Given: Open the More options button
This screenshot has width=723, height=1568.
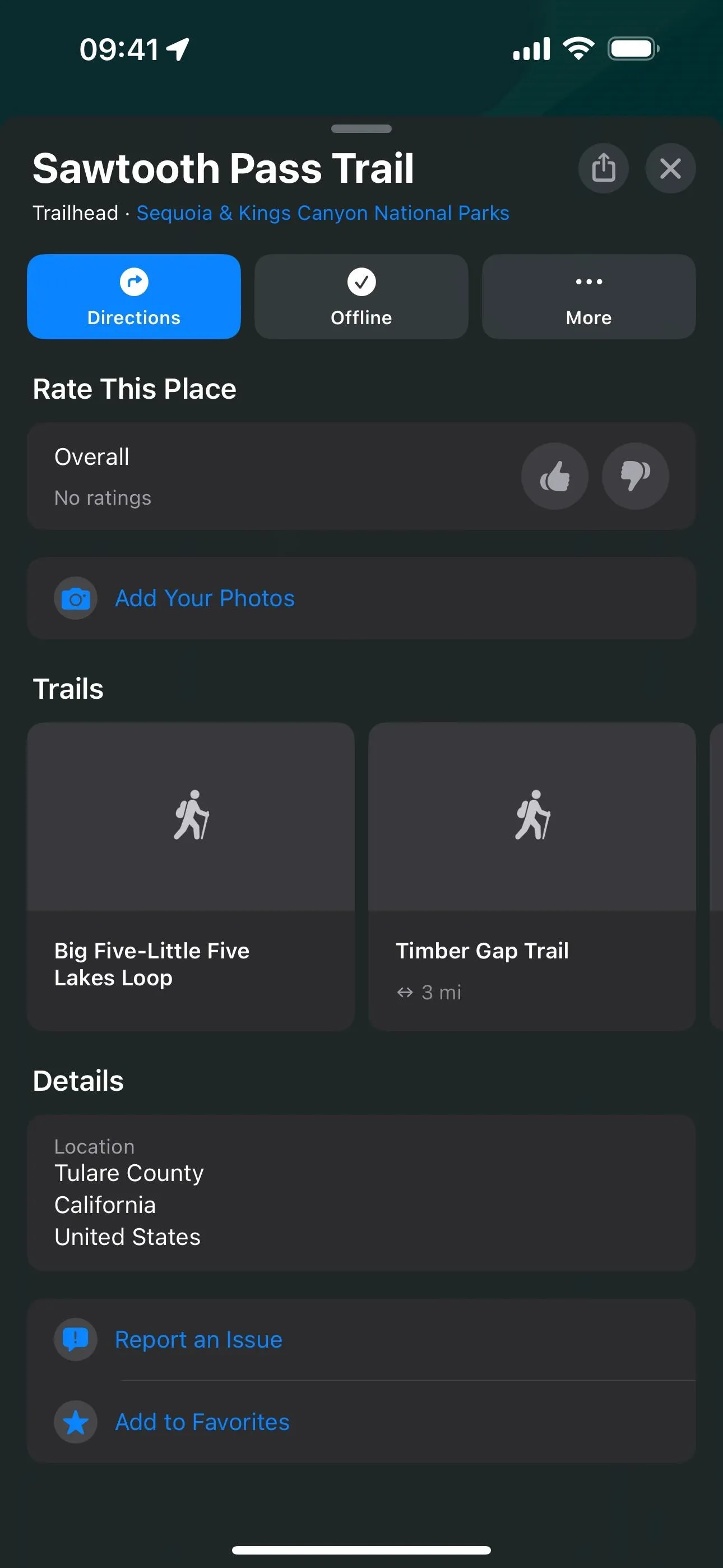Looking at the screenshot, I should coord(588,297).
